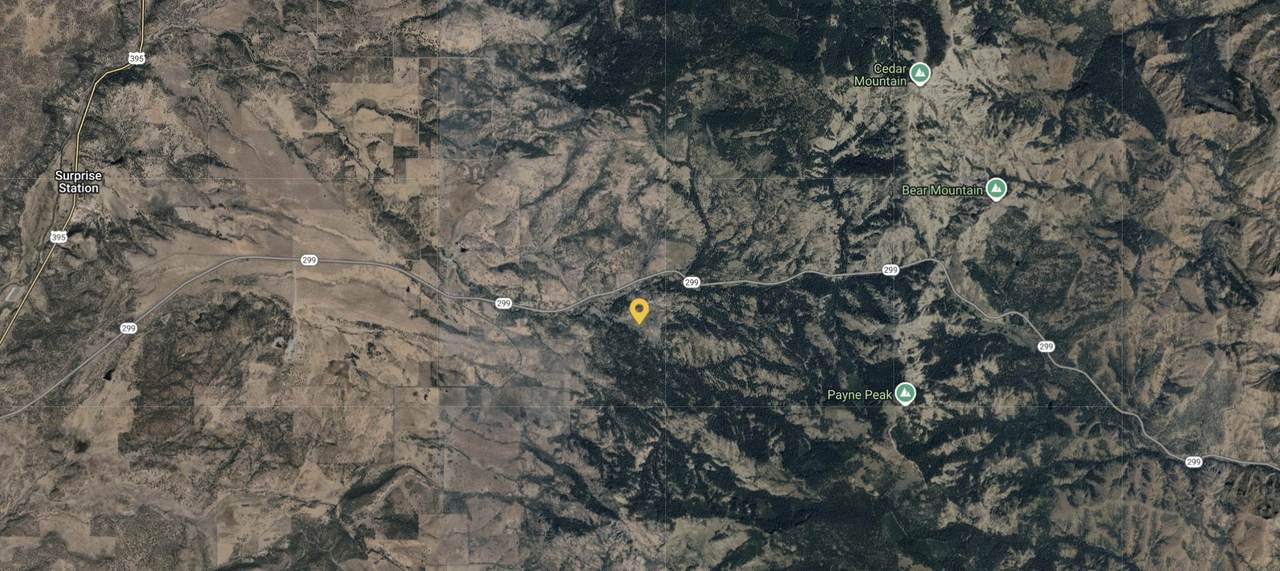Open the Cedar Mountain peak marker
1280x571 pixels.
920,74
